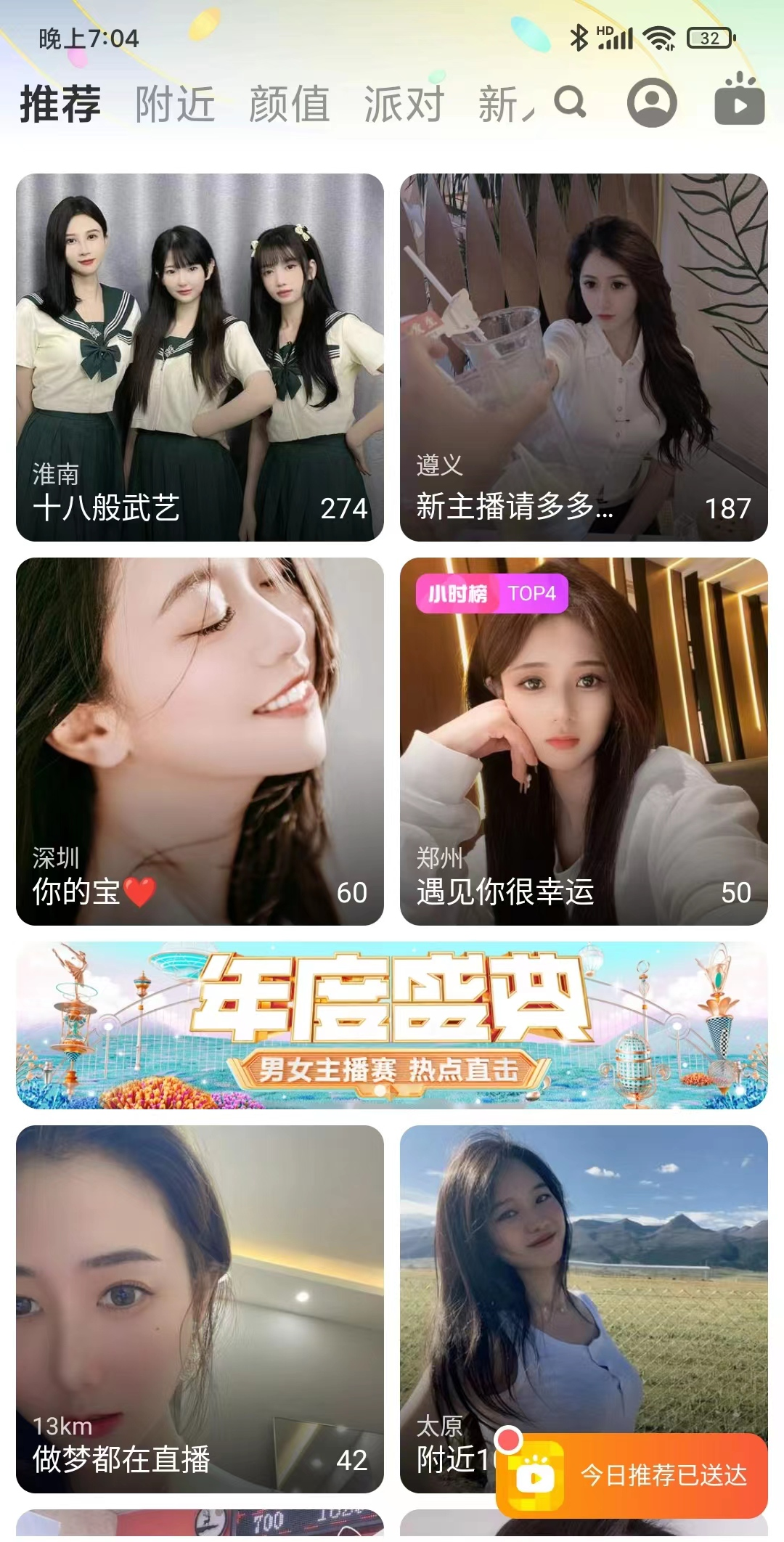Viewport: 784px width, 1542px height.
Task: Switch to the 附近 tab
Action: 175,104
